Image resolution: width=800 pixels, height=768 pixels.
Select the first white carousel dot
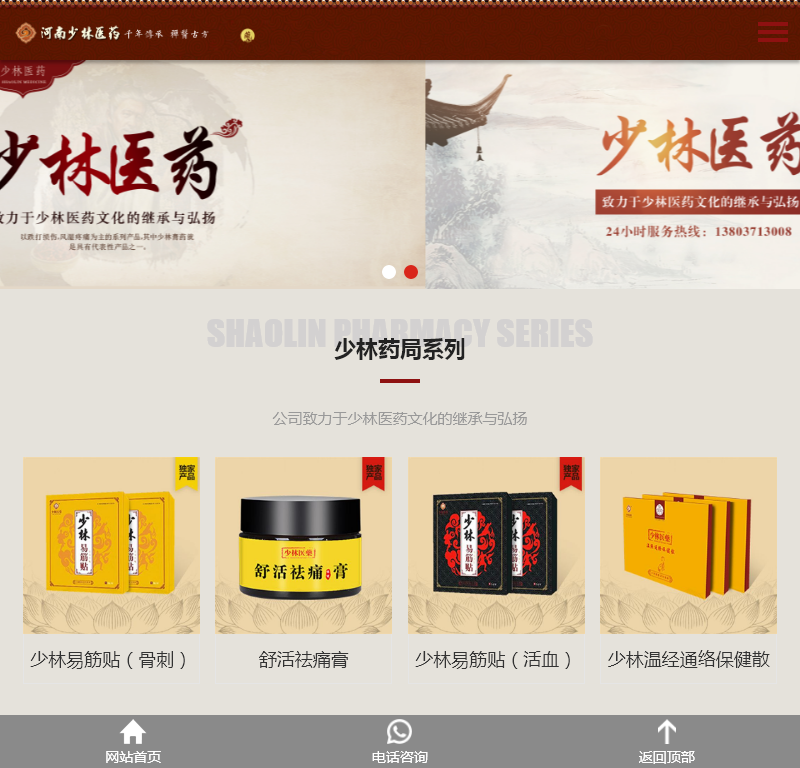[x=389, y=272]
